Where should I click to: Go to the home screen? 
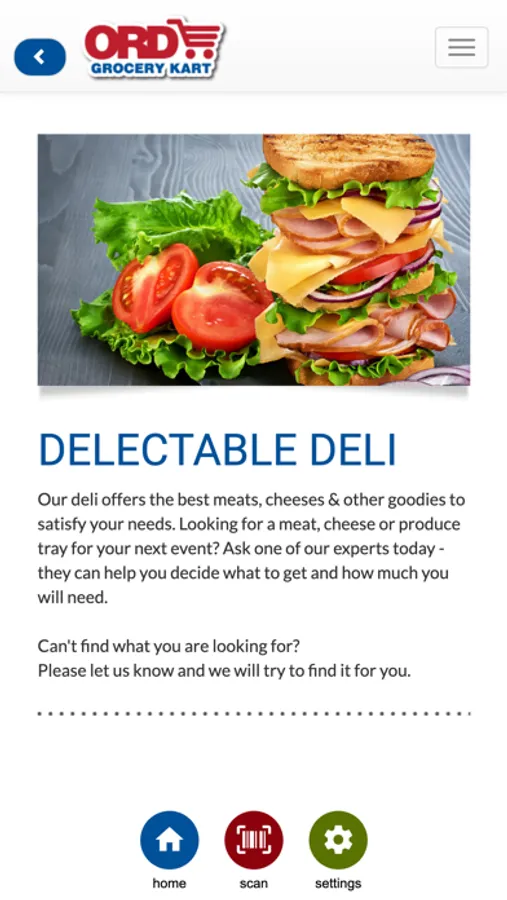[169, 840]
